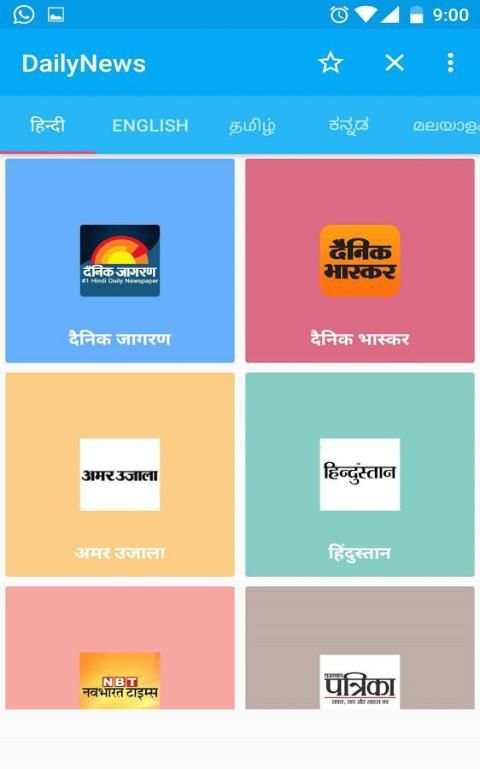Screen dimensions: 480x769
Task: Switch to the ENGLISH tab
Action: click(x=150, y=126)
